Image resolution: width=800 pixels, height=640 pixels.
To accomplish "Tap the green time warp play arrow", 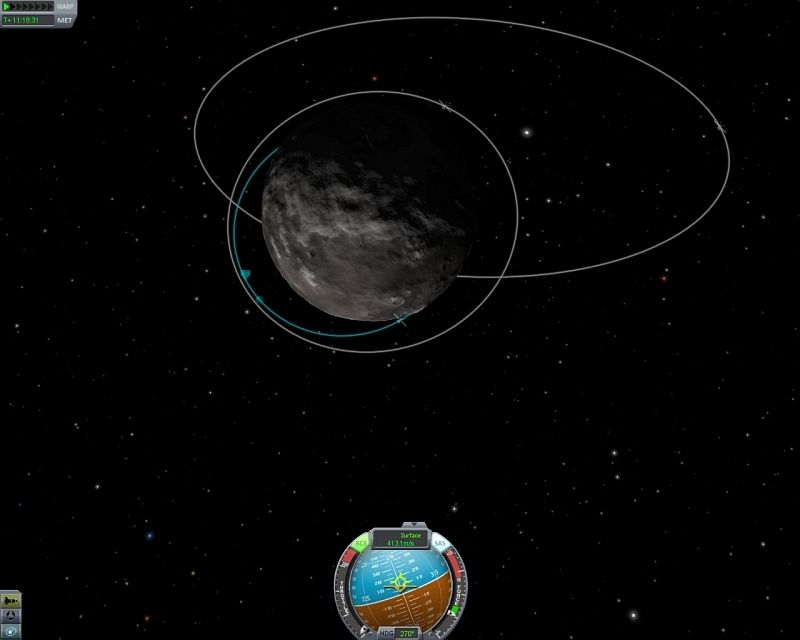I will 7,6.
